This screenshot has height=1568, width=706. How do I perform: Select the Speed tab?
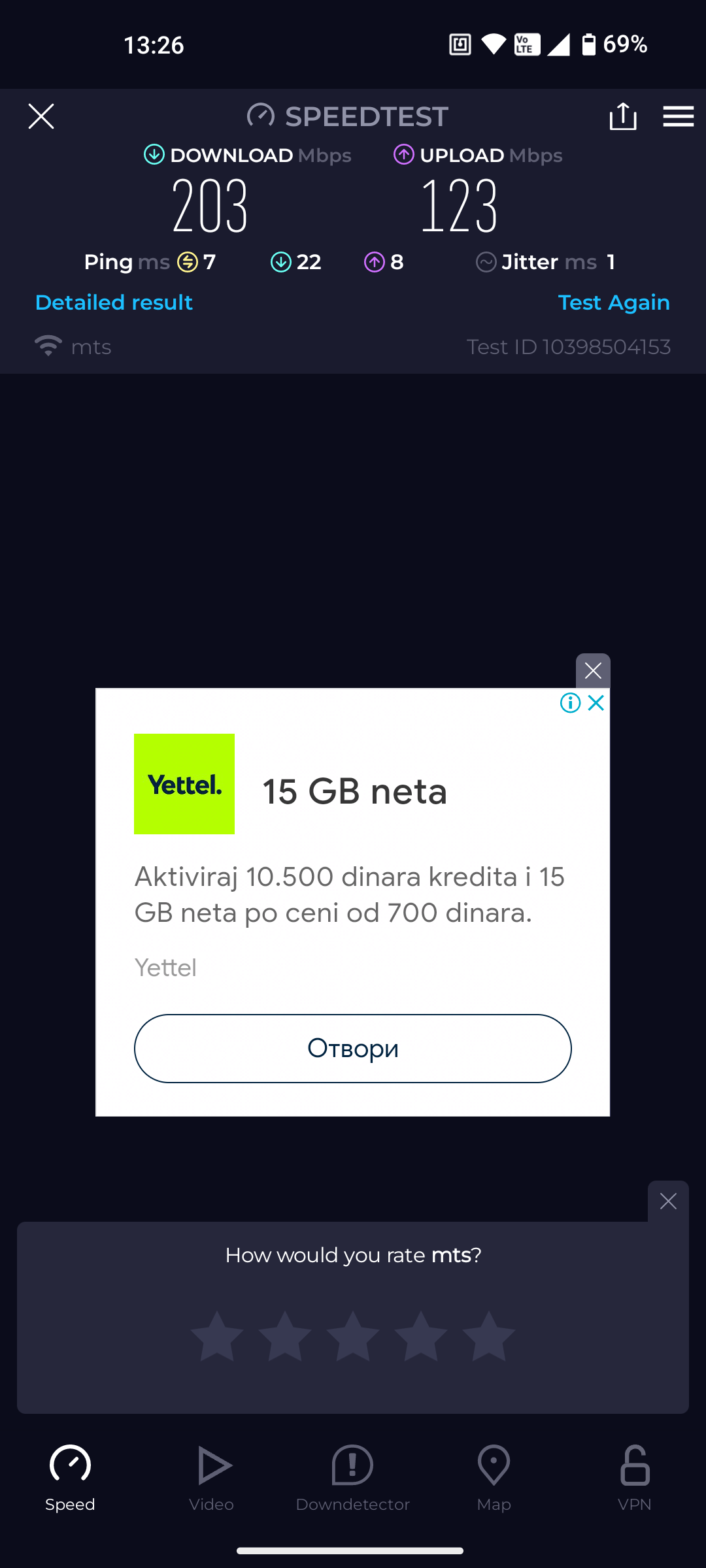[x=70, y=1478]
